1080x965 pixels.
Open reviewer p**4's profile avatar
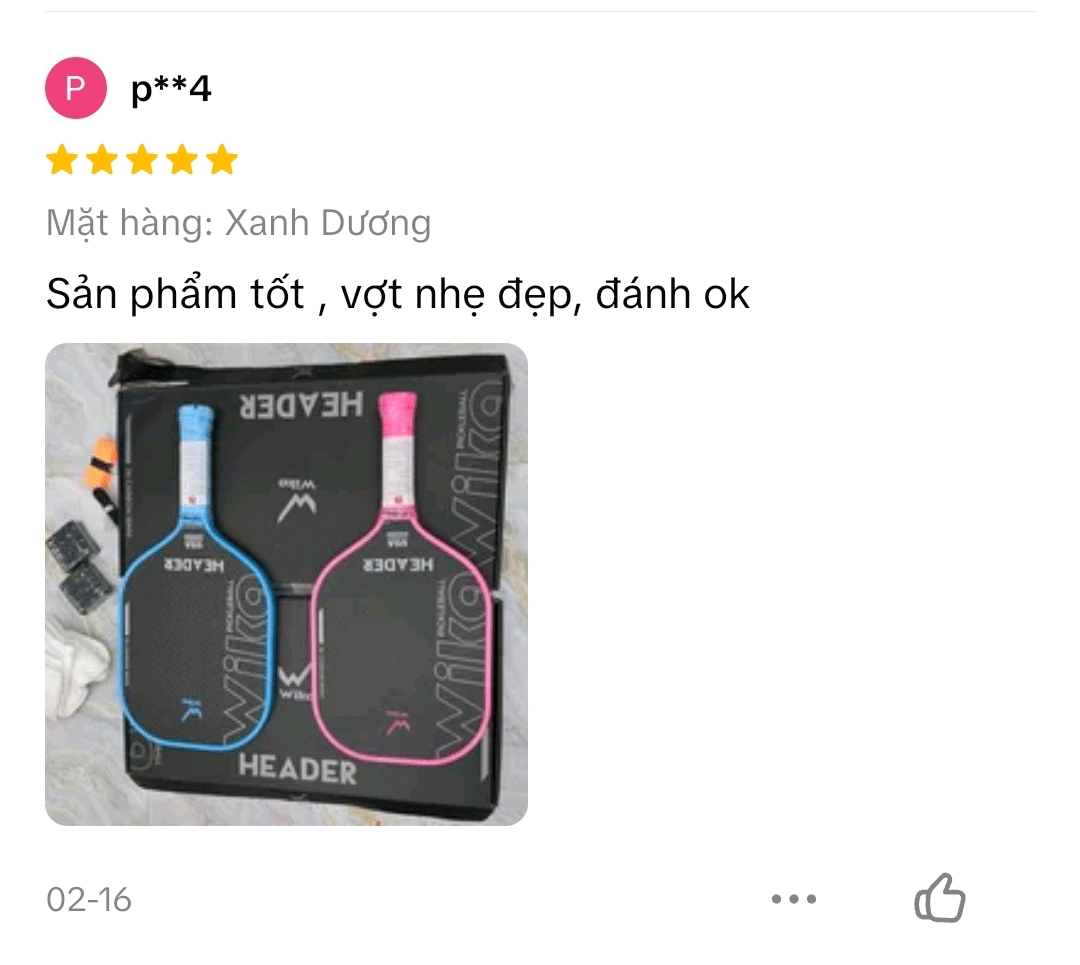click(x=76, y=89)
